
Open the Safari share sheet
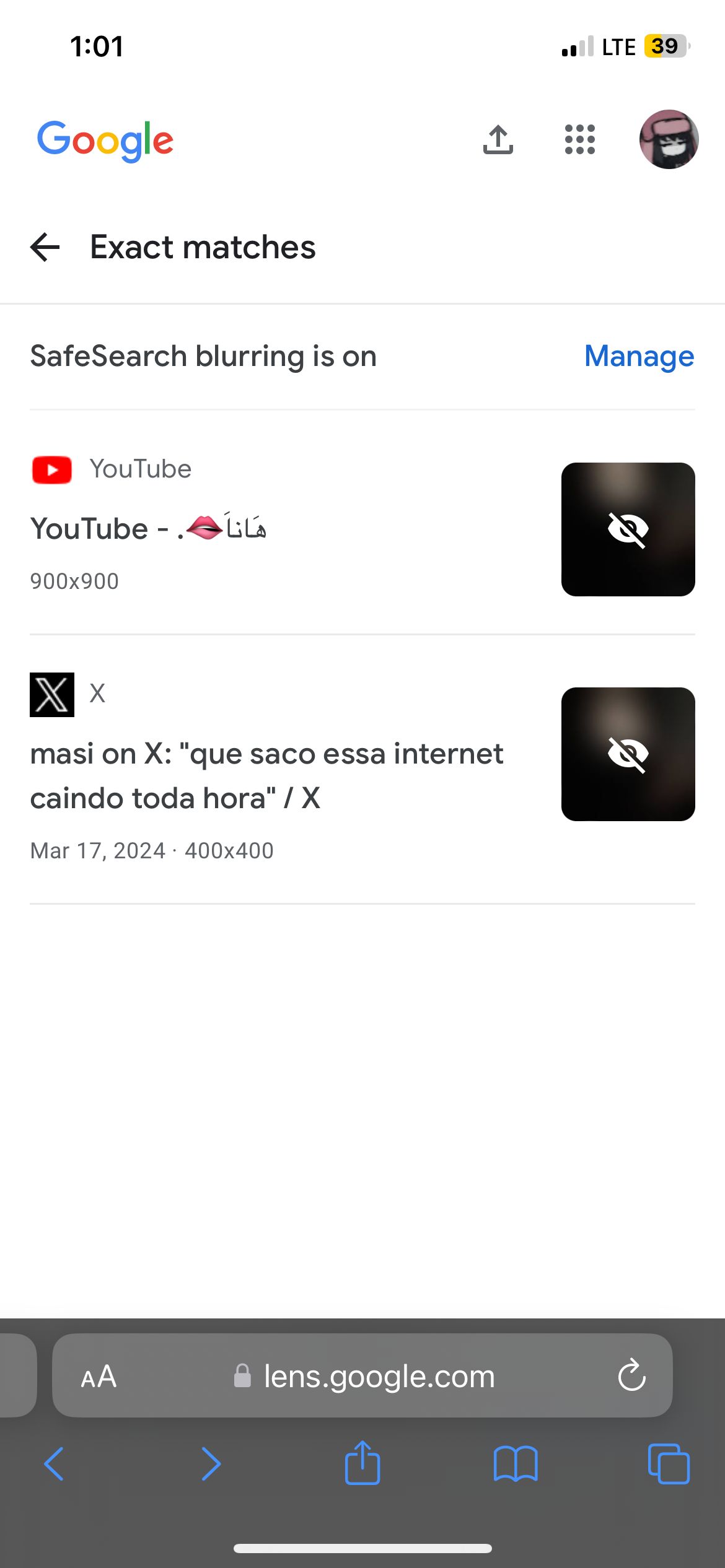[x=362, y=1463]
